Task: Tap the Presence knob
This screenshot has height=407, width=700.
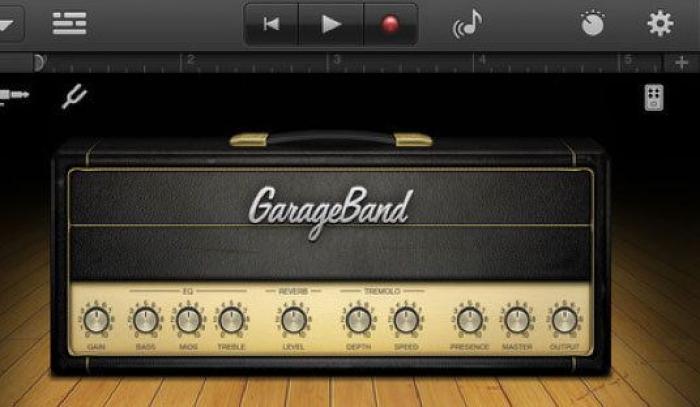Action: tap(469, 320)
